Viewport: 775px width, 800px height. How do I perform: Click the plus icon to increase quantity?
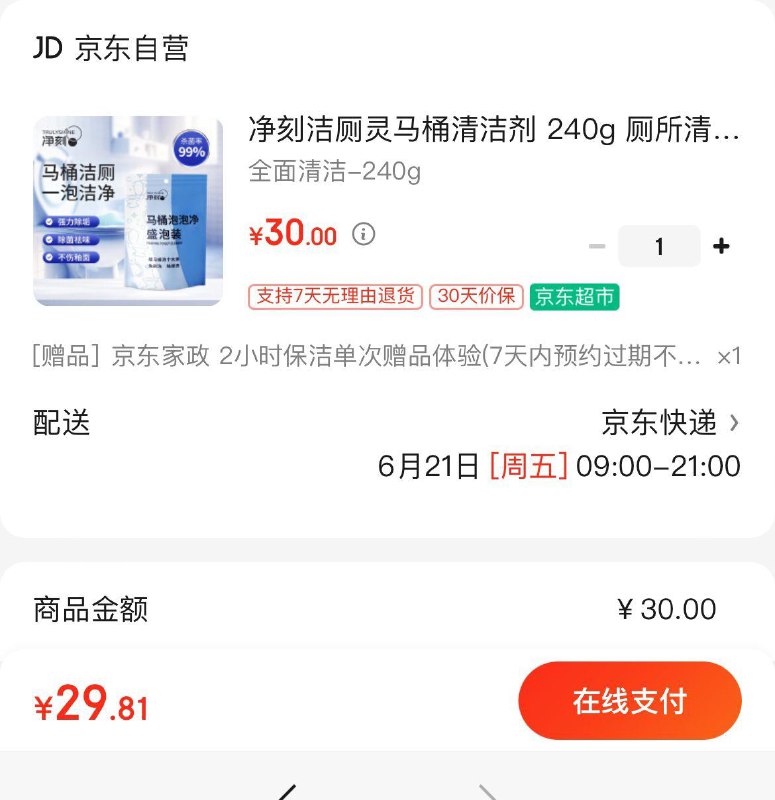[721, 245]
